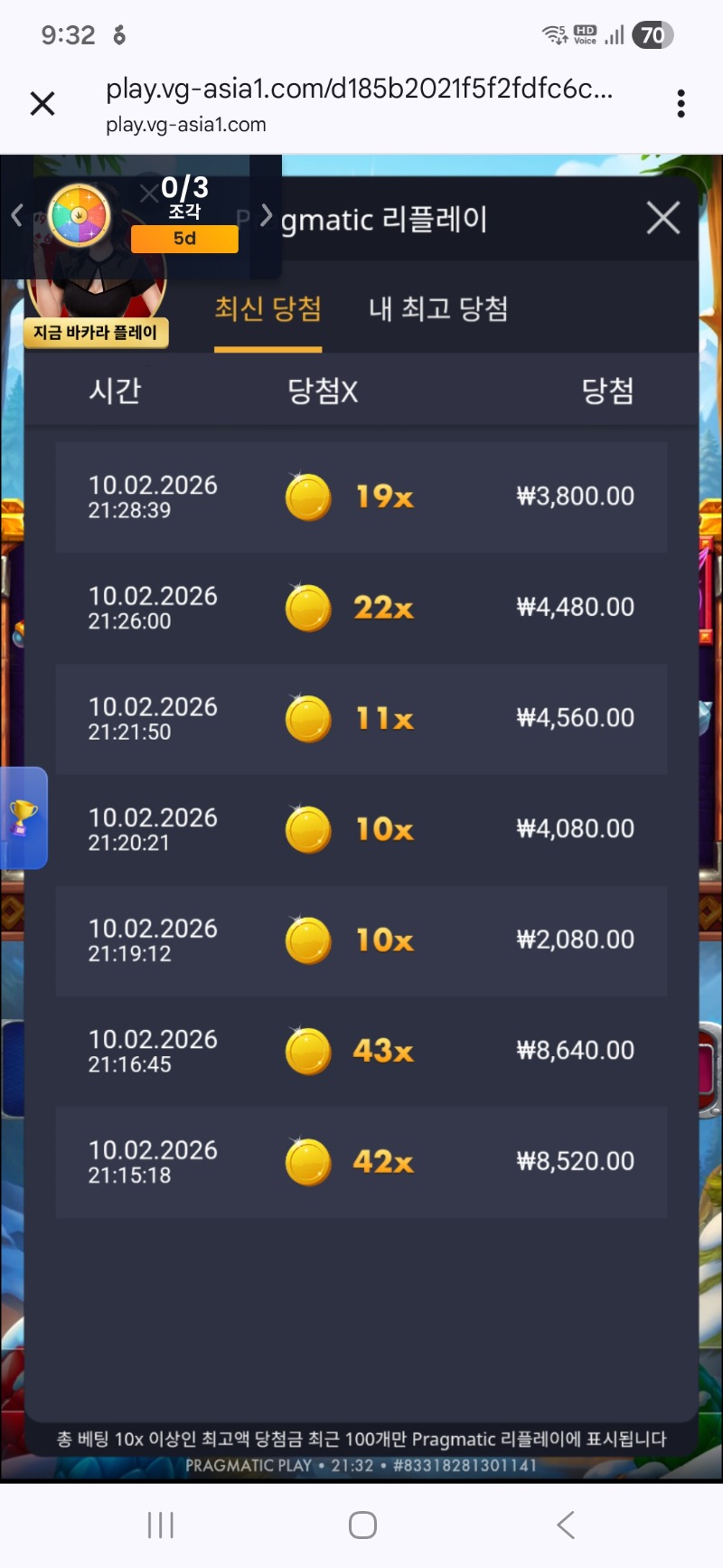Open the 10x win replay at 21:19:12
723x1568 pixels.
[361, 940]
